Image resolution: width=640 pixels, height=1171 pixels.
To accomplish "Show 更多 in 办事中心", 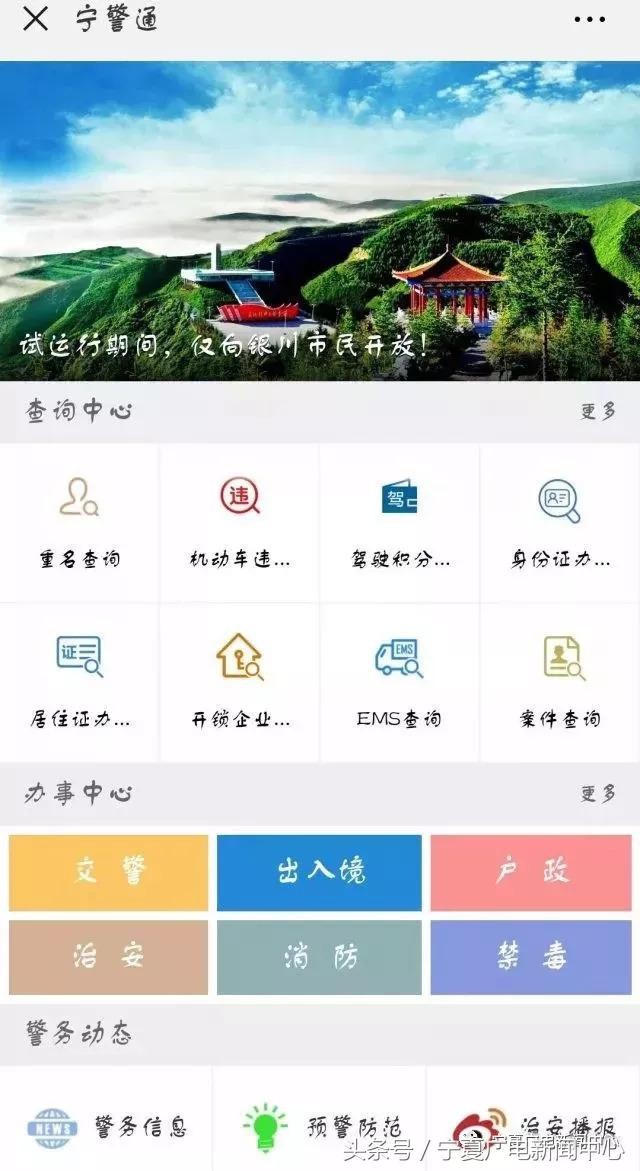I will click(598, 794).
